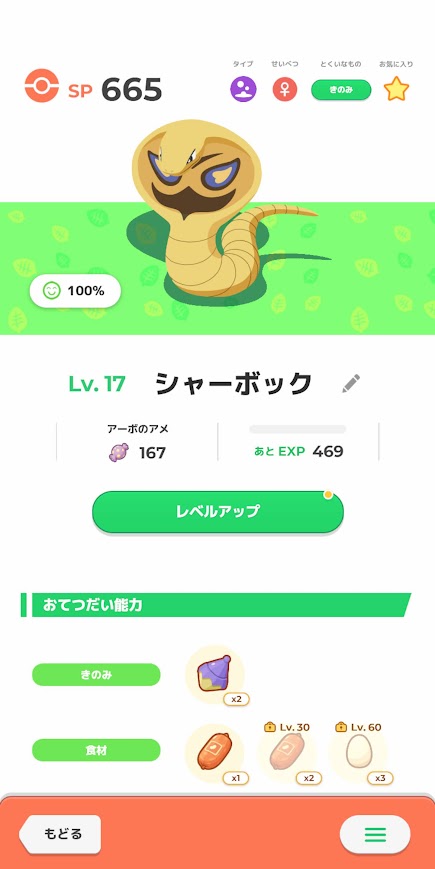Image resolution: width=435 pixels, height=869 pixels.
Task: Tap the locked Lv. 30 sausage ingredient
Action: pos(287,754)
